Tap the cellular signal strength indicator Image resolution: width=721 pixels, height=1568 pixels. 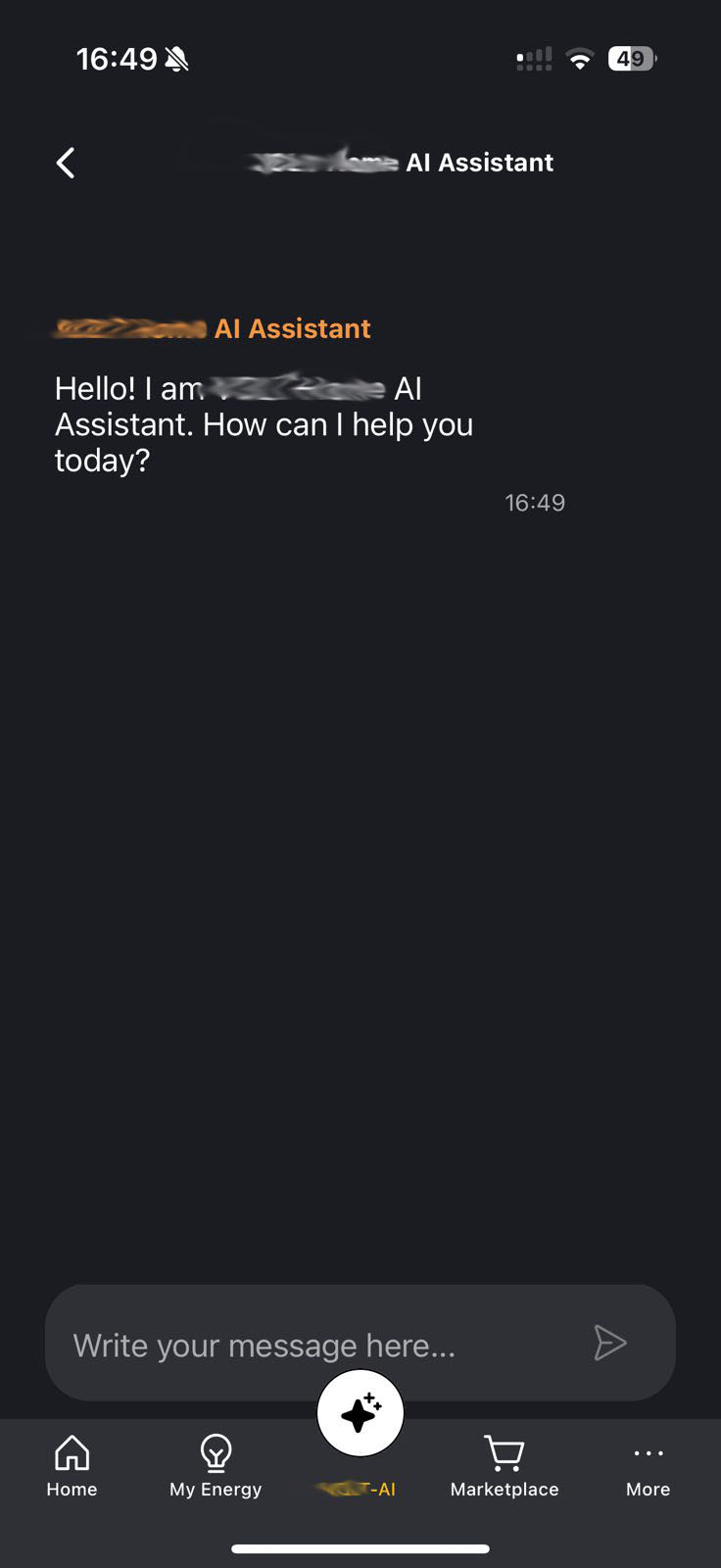tap(533, 58)
